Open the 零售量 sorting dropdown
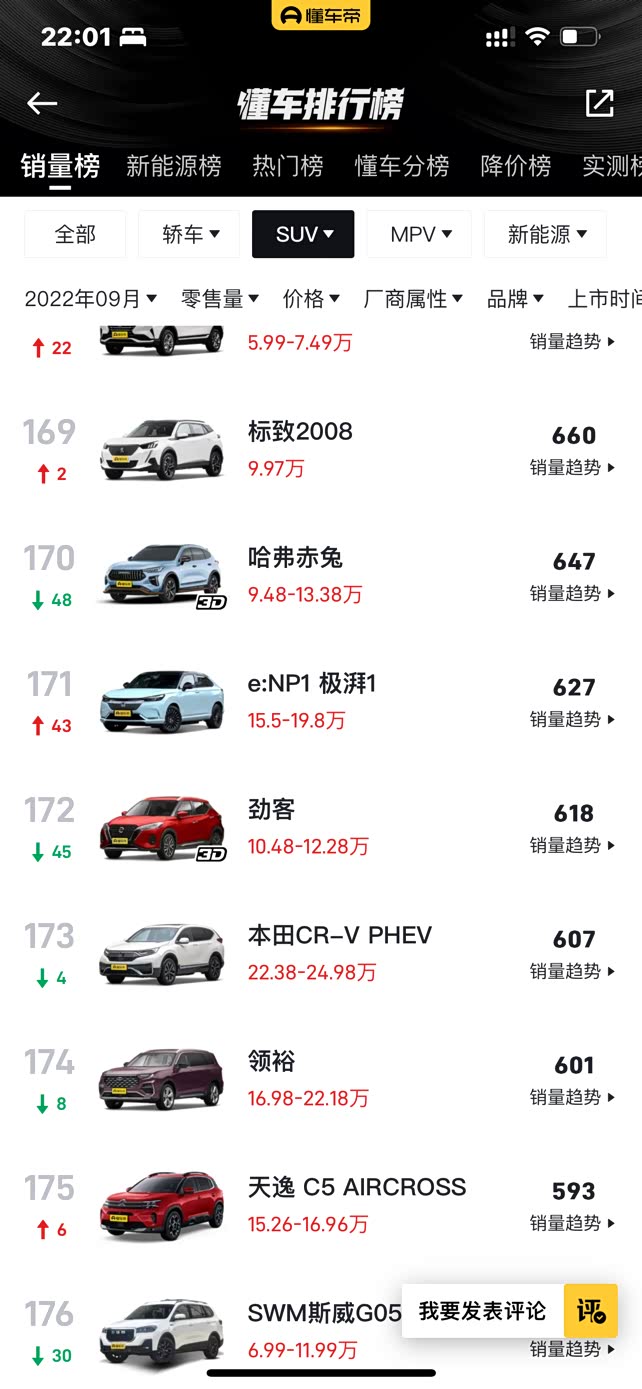This screenshot has width=642, height=1389. pos(220,298)
